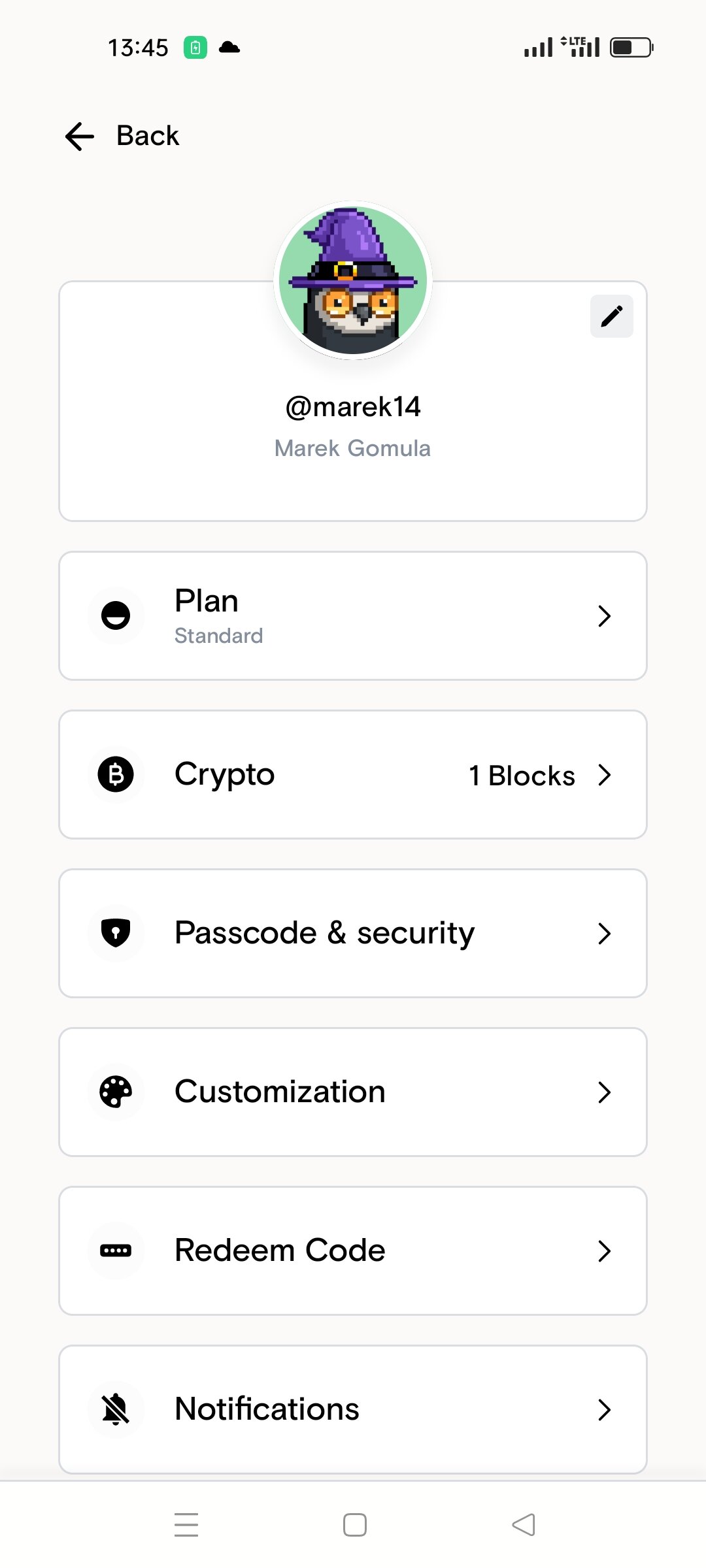Select the Redeem Code option
Image resolution: width=706 pixels, height=1568 pixels.
[353, 1251]
